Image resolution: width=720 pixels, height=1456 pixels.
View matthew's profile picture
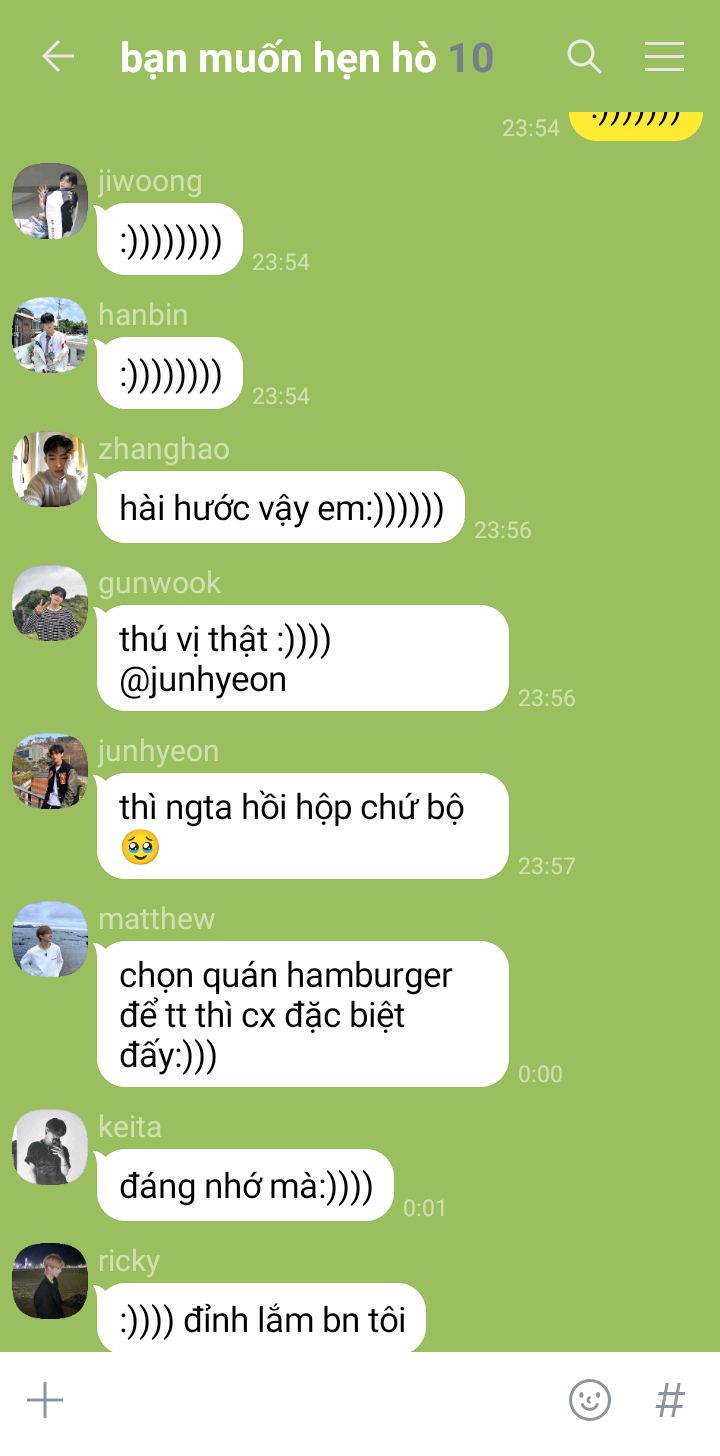[x=50, y=939]
